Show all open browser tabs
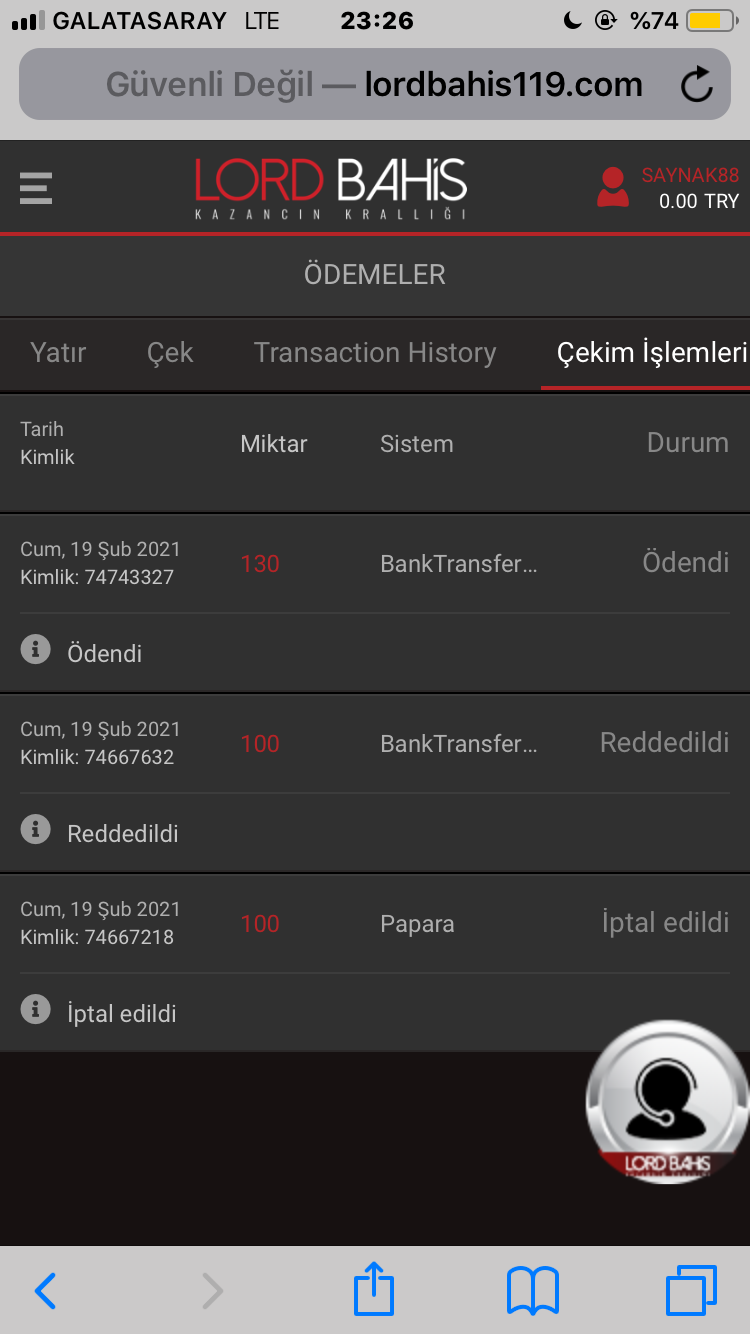750x1334 pixels. 691,1290
